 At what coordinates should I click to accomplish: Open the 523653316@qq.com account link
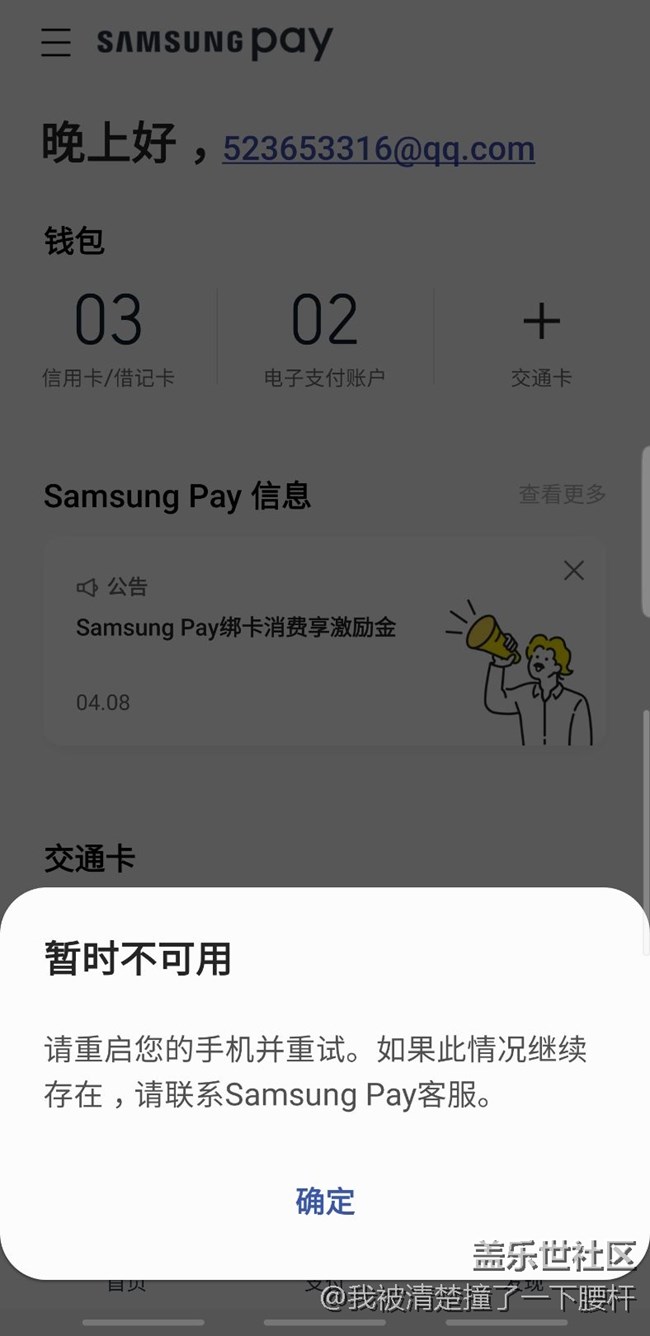[378, 149]
